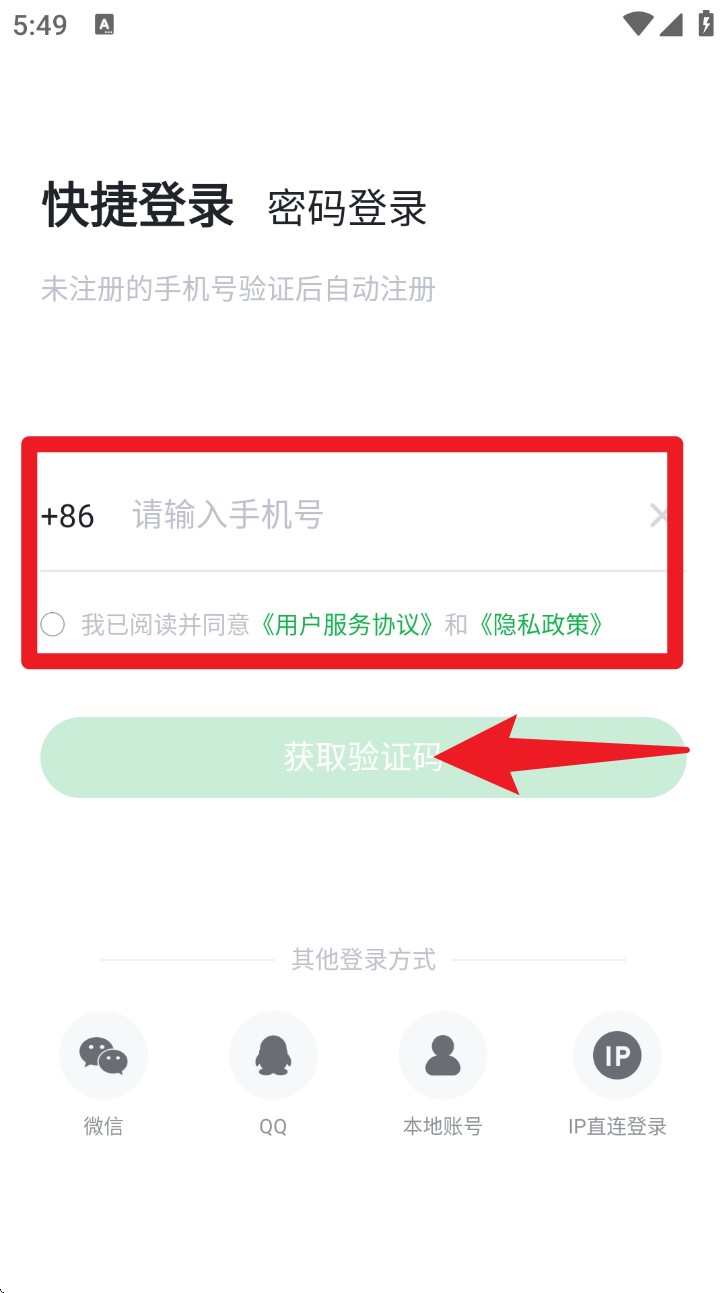This screenshot has height=1293, width=727.
Task: Select the 快捷登录 tab
Action: (x=138, y=205)
